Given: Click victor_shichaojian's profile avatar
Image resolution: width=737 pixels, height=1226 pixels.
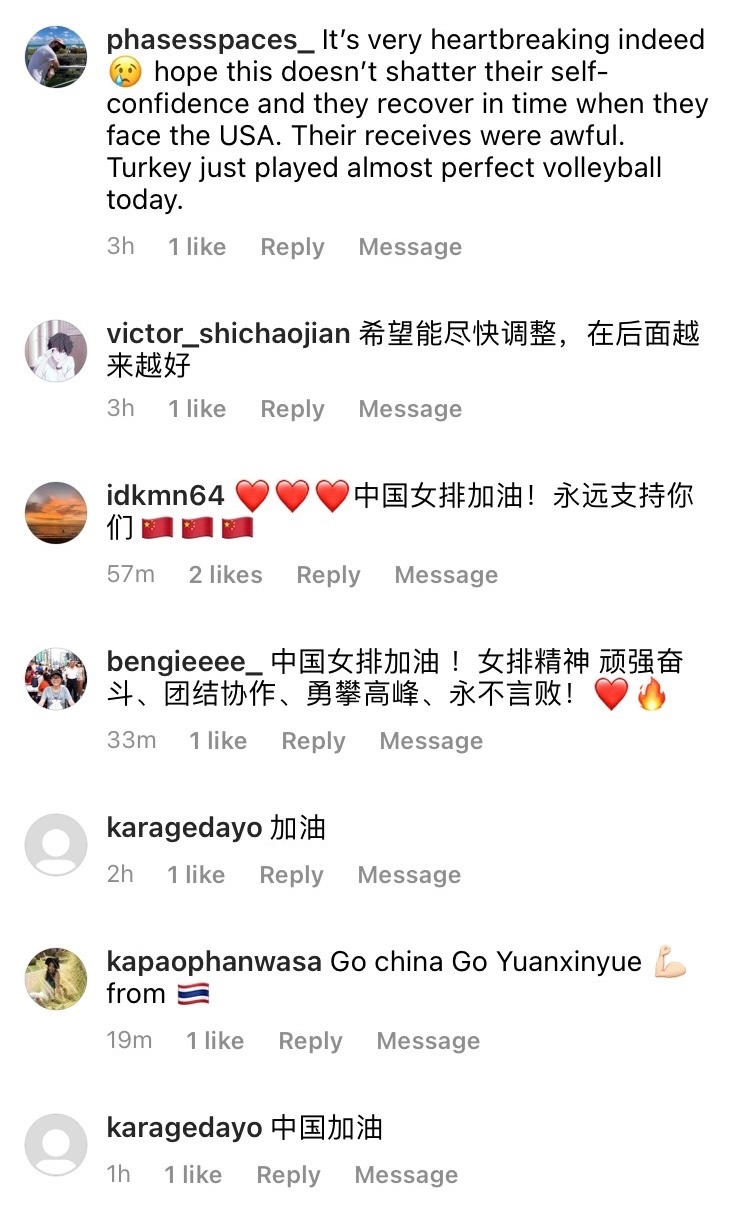Looking at the screenshot, I should (x=55, y=351).
